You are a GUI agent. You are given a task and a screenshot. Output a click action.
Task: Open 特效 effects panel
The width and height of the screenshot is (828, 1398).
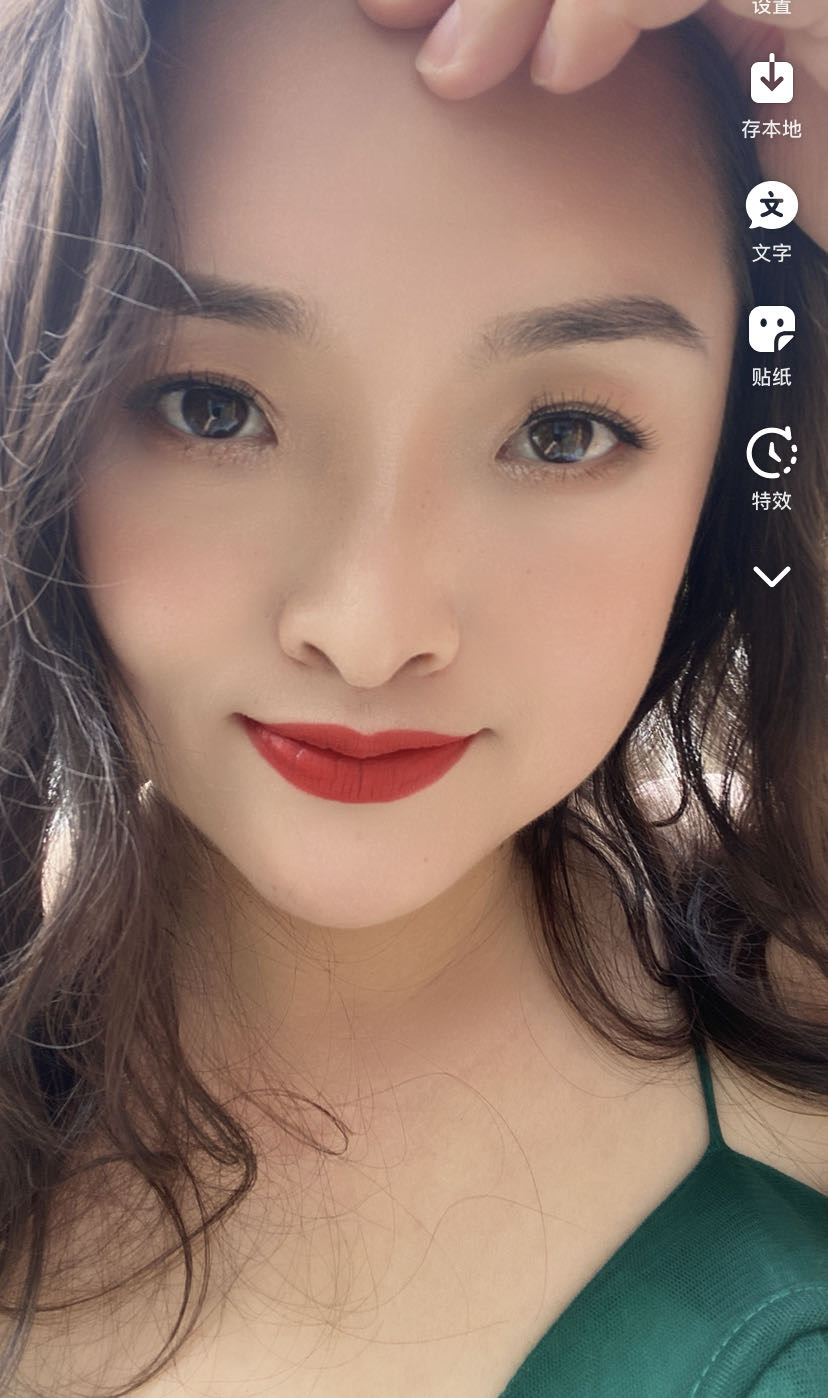(771, 454)
